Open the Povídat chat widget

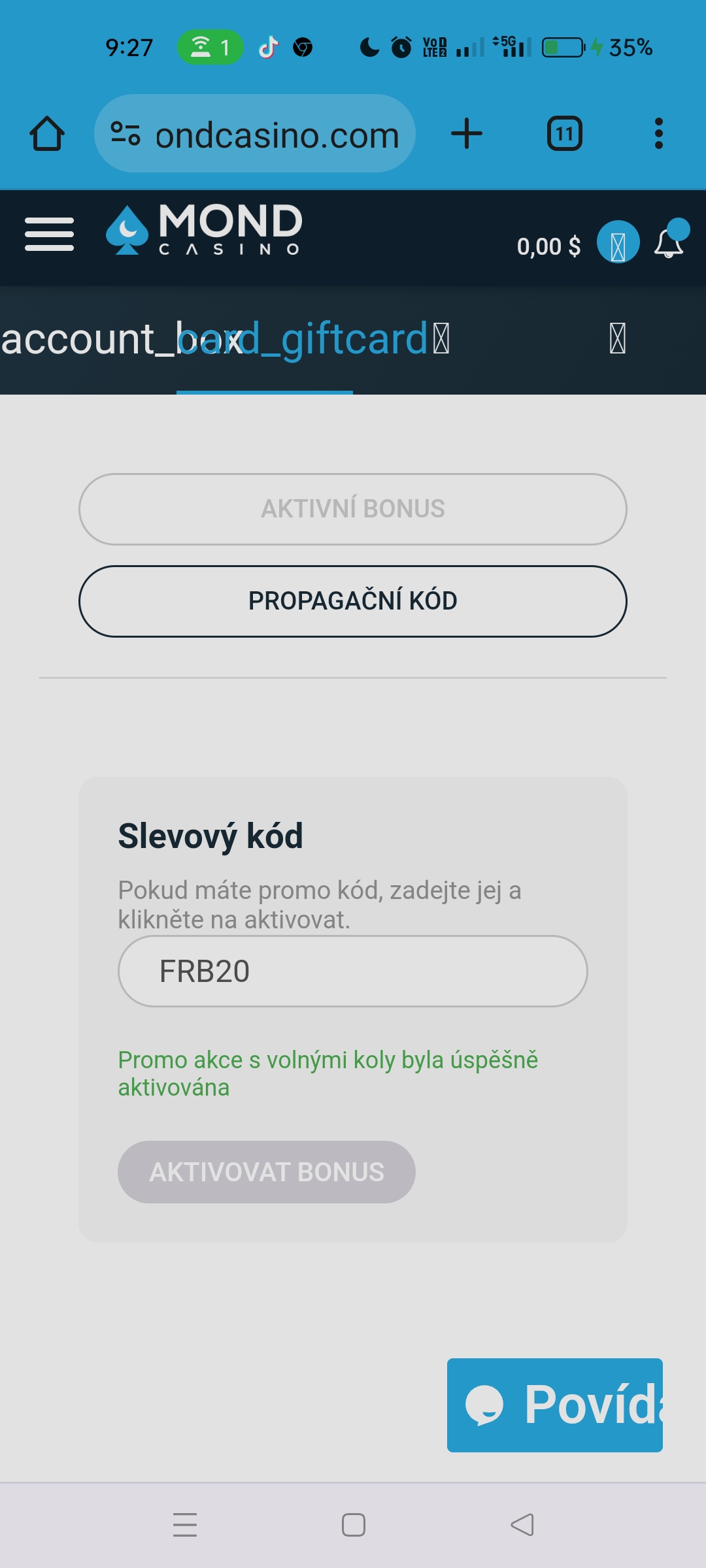click(x=555, y=1405)
